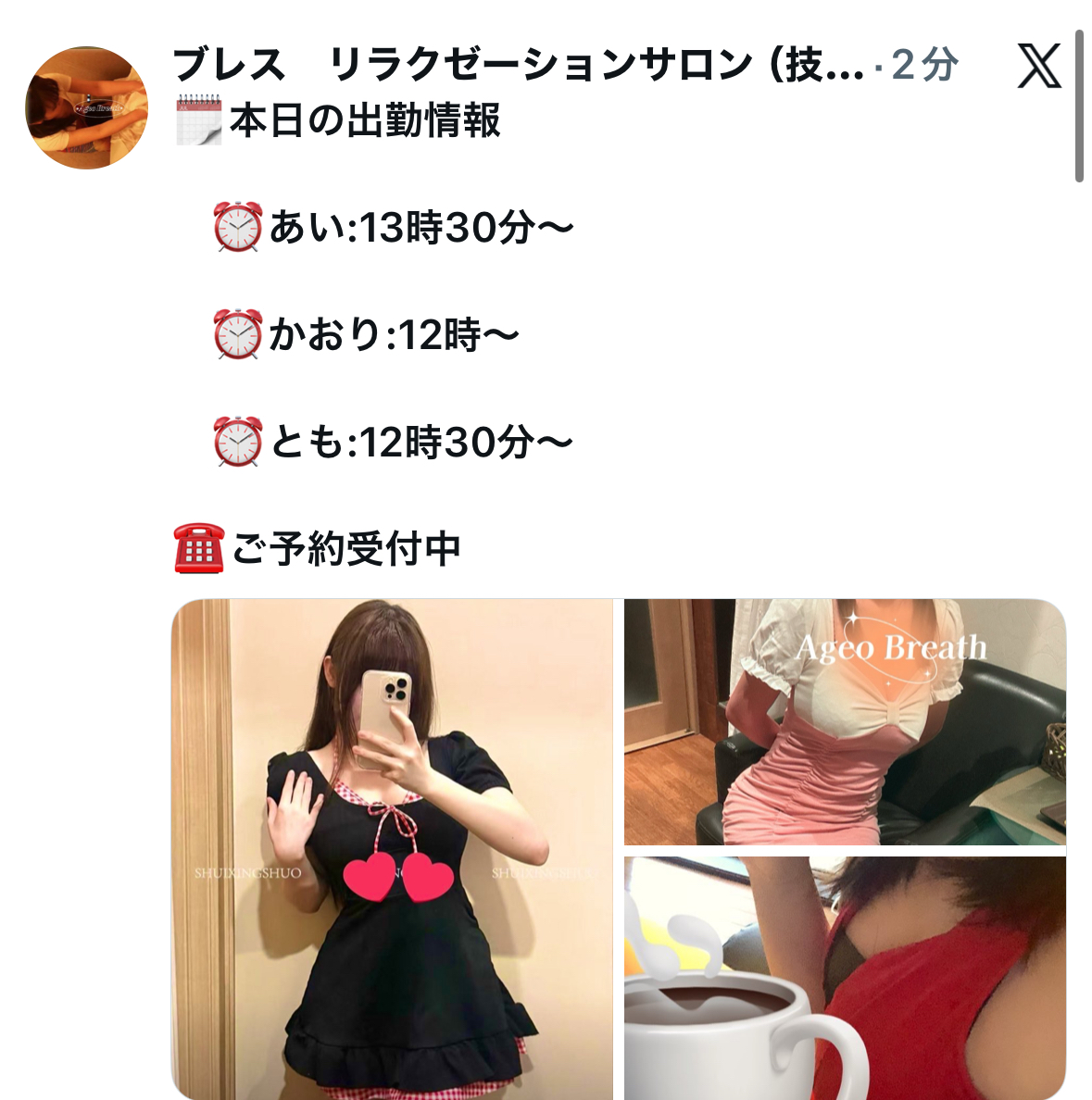
Task: Tap the X logo on the post
Action: tap(1038, 67)
